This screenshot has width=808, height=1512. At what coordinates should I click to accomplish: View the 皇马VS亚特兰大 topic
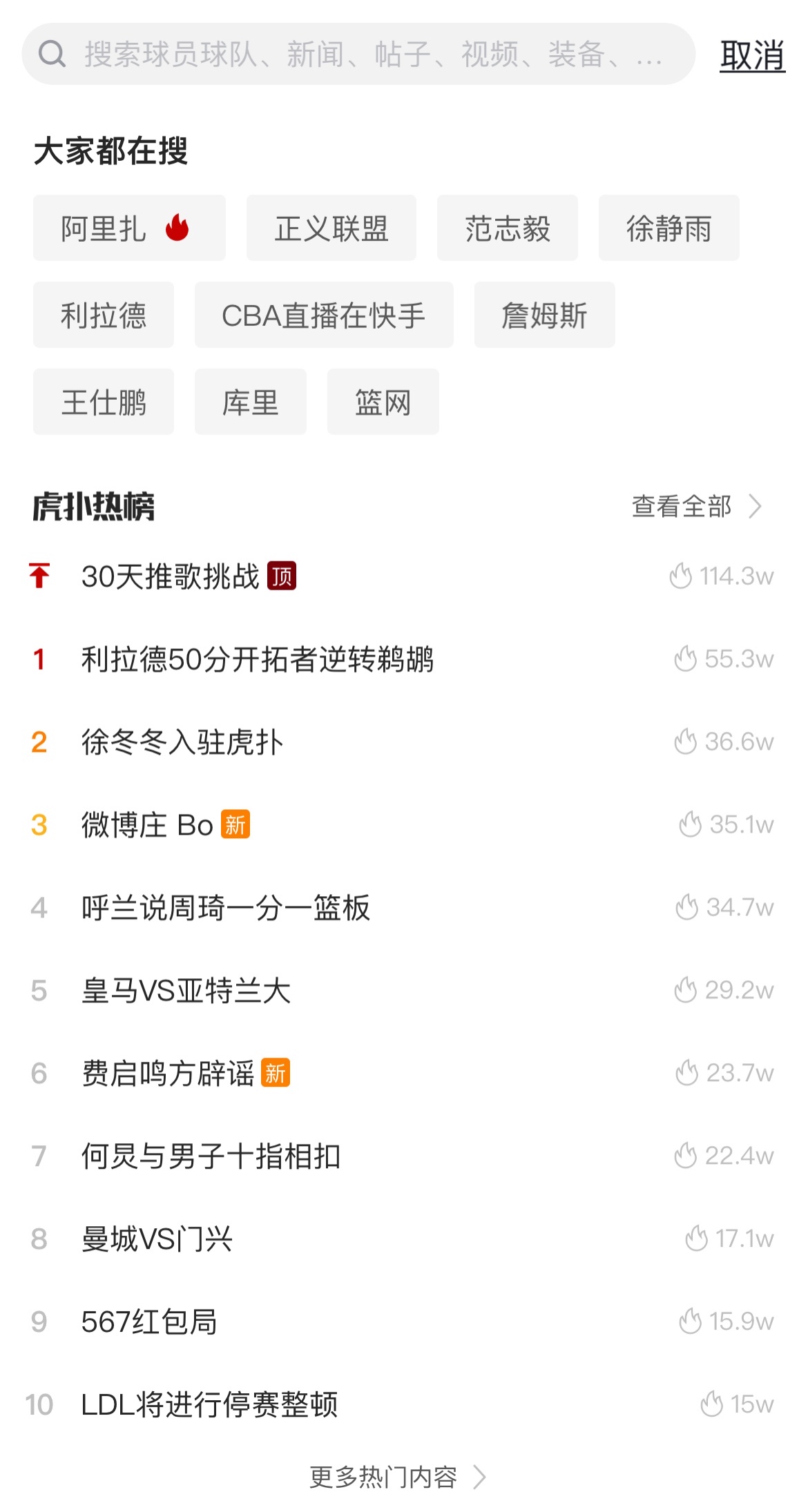coord(186,991)
